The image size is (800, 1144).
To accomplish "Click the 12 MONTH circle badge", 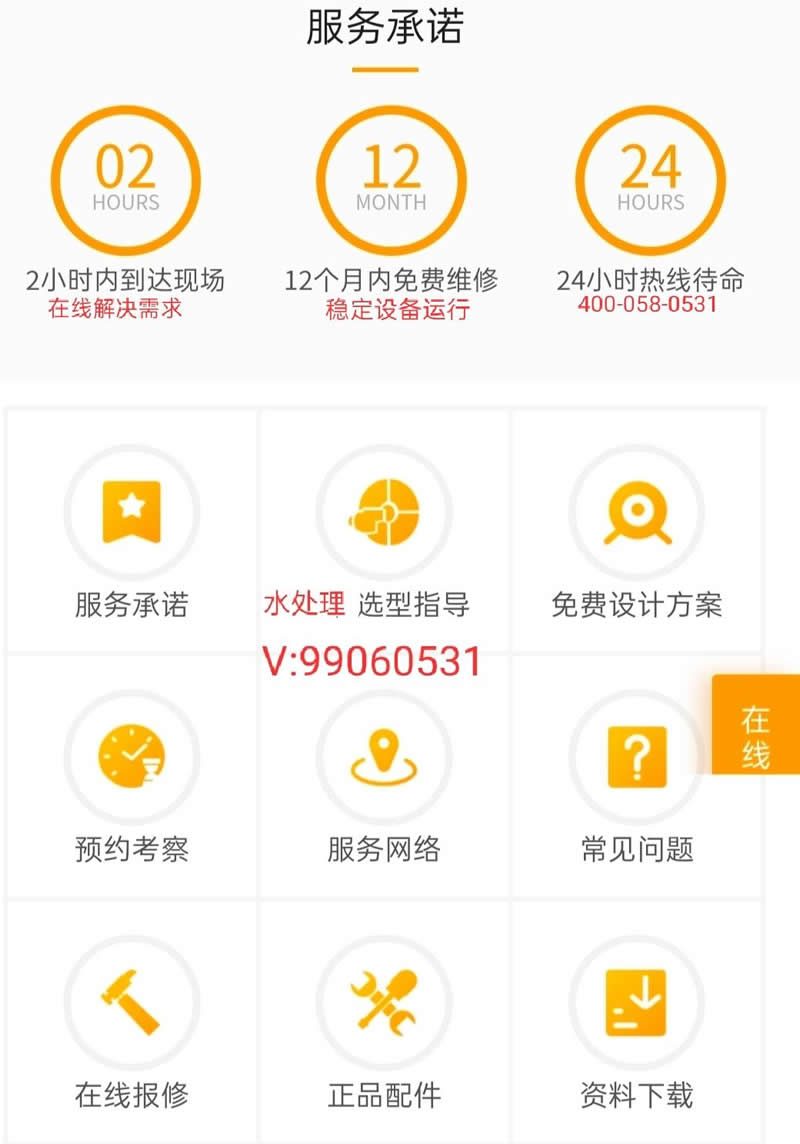I will tap(388, 182).
